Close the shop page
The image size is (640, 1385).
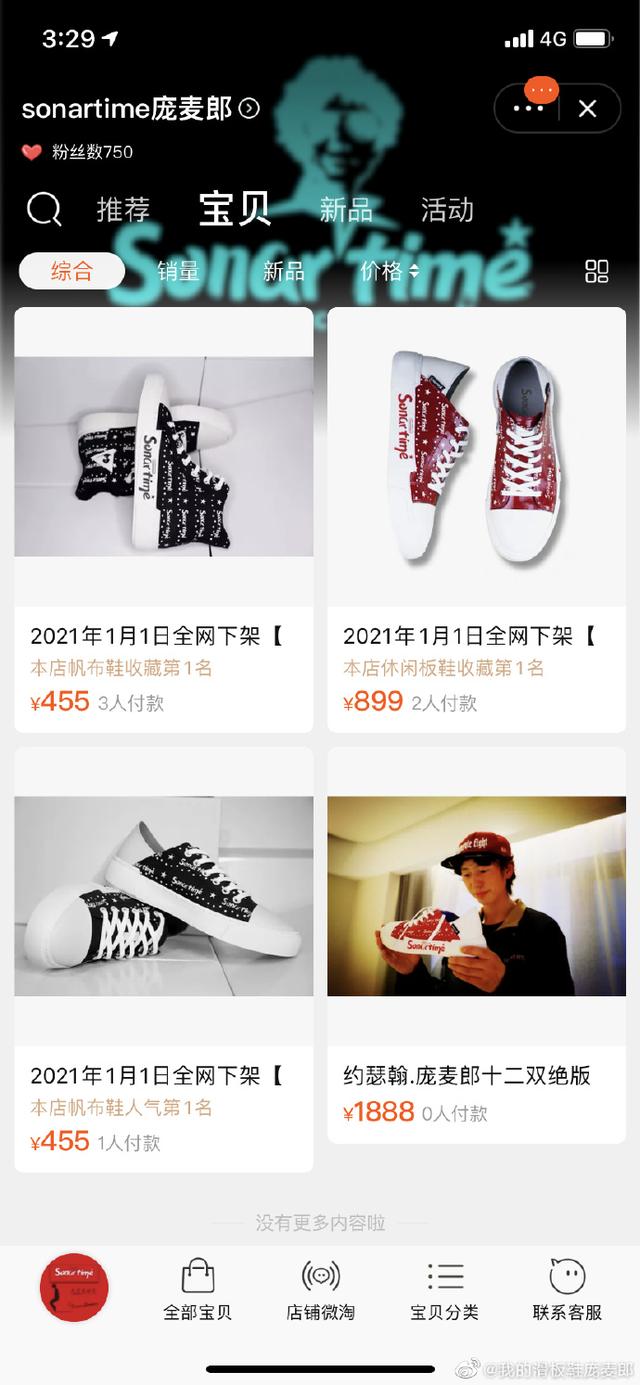tap(588, 108)
